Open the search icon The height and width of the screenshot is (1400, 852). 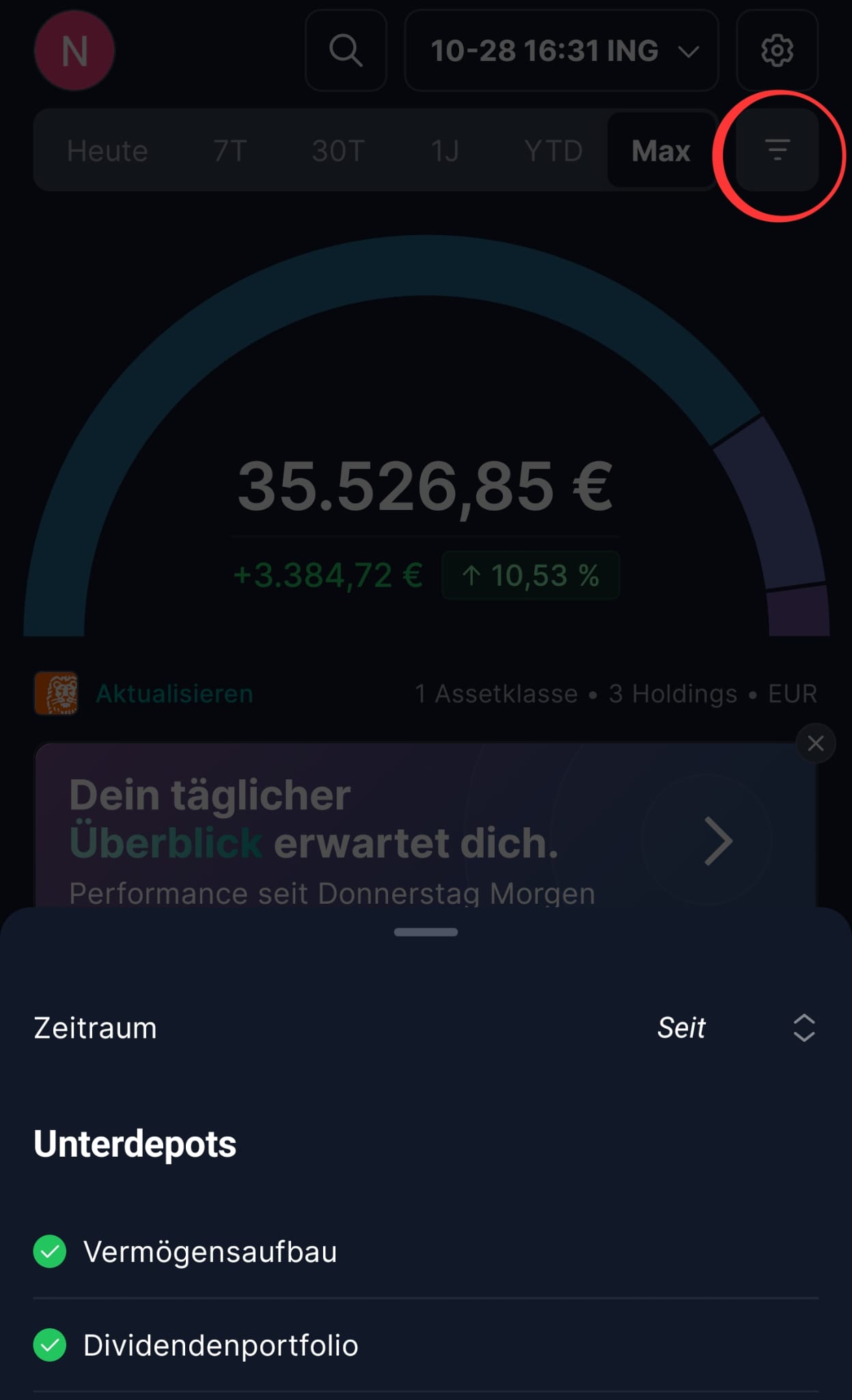[x=346, y=51]
